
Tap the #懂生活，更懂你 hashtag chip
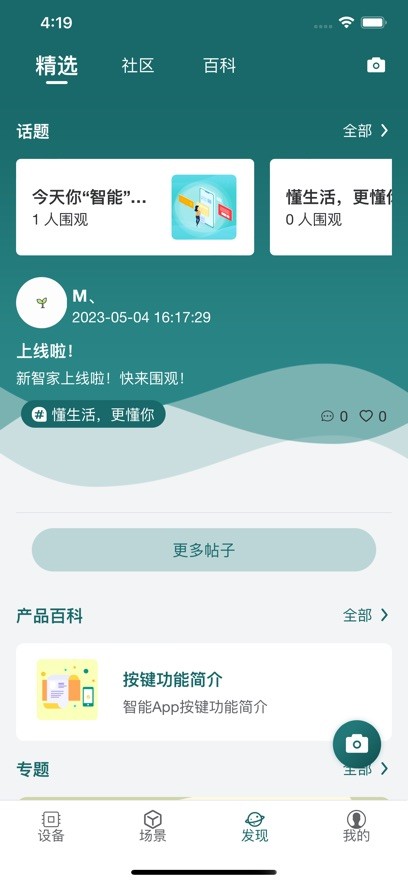[93, 414]
